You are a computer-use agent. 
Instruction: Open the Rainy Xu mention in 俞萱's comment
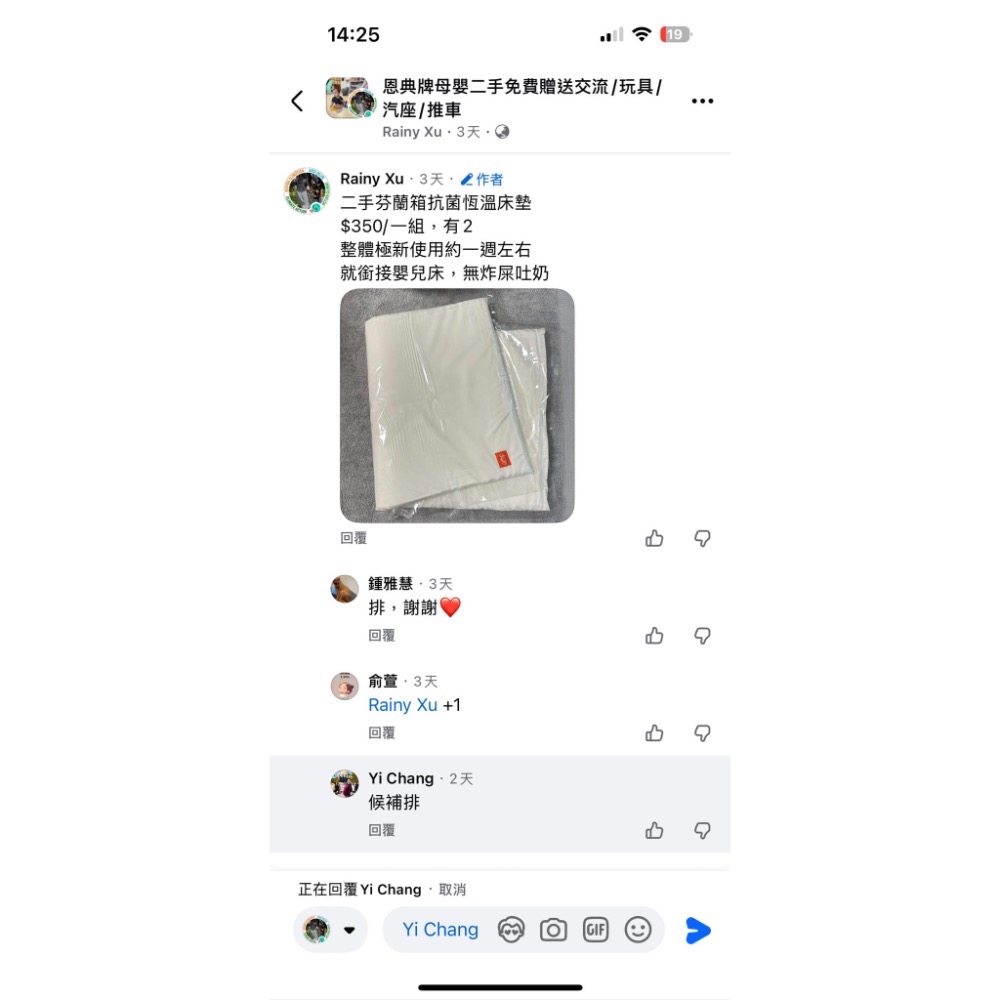pyautogui.click(x=402, y=705)
